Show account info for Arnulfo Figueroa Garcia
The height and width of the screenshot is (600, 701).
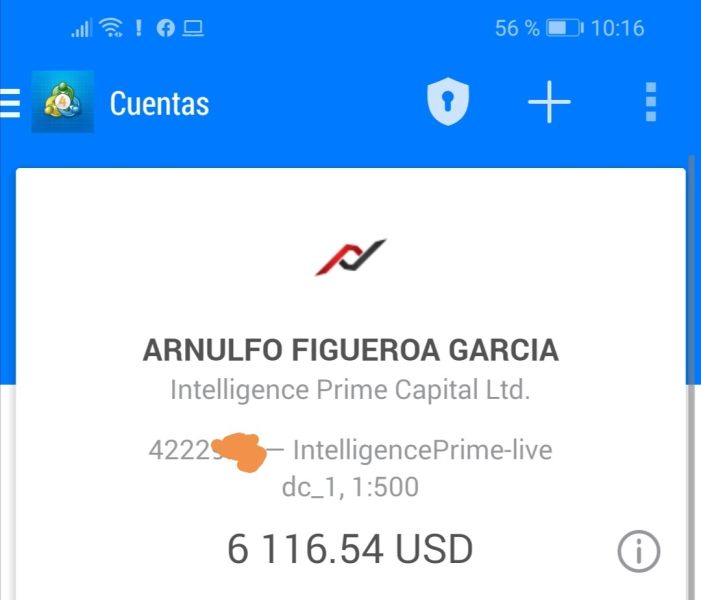pyautogui.click(x=639, y=551)
